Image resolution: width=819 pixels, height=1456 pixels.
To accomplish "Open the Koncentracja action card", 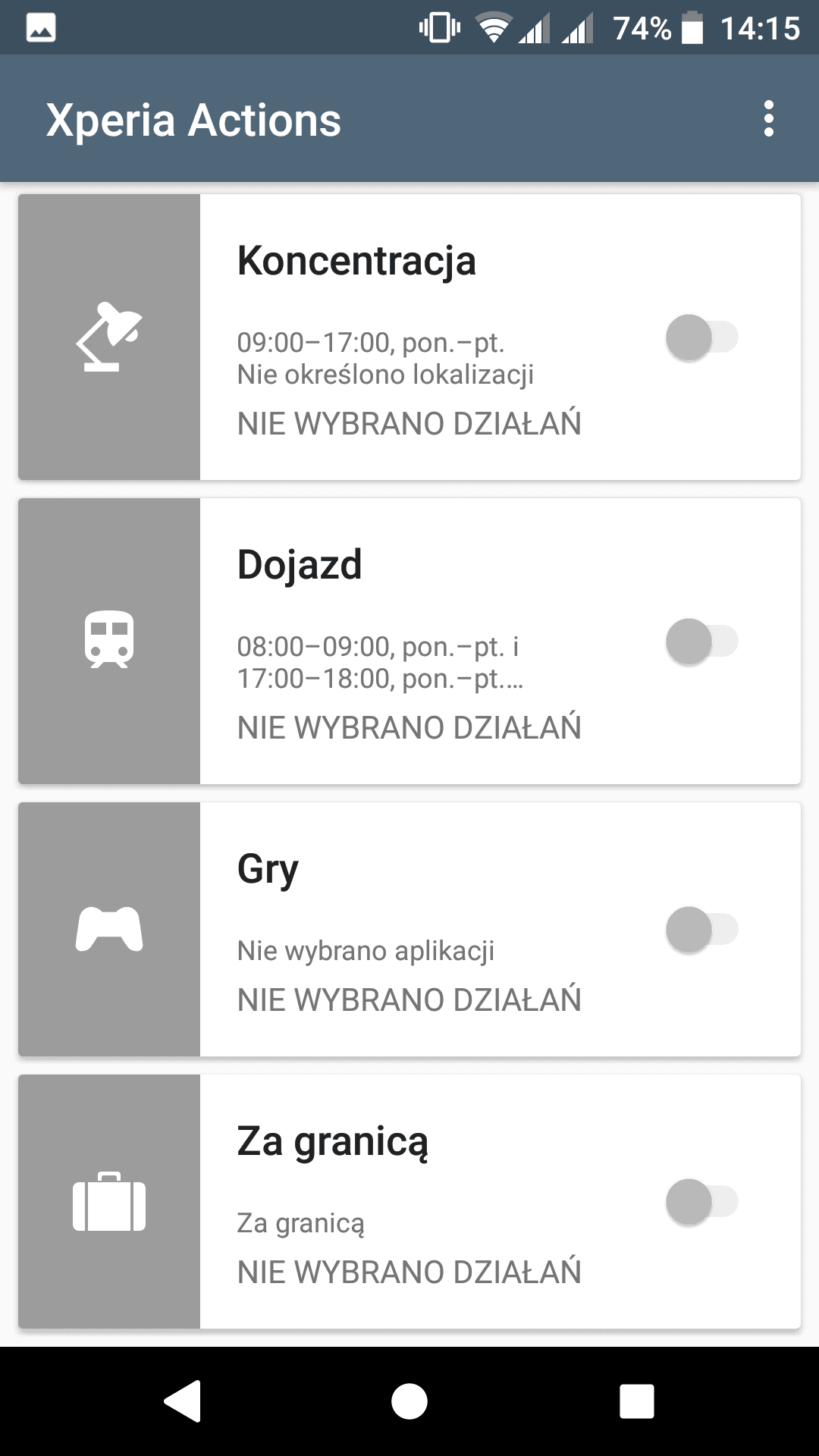I will pos(409,337).
